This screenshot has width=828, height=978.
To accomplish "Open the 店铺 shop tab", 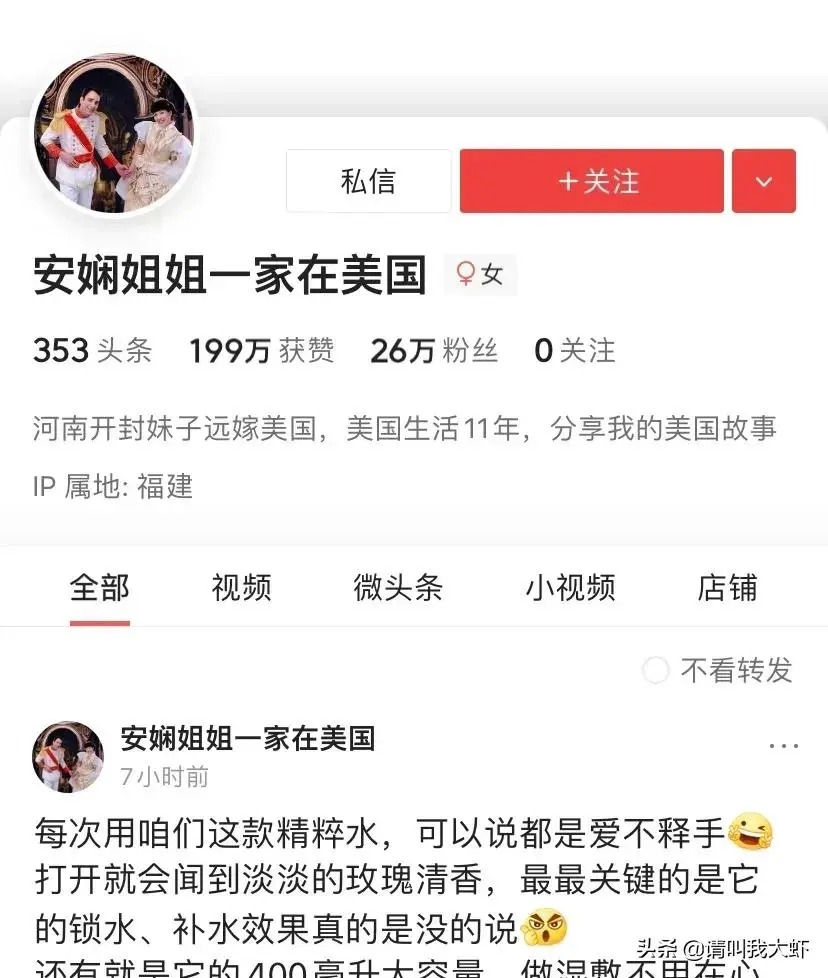I will coord(727,587).
